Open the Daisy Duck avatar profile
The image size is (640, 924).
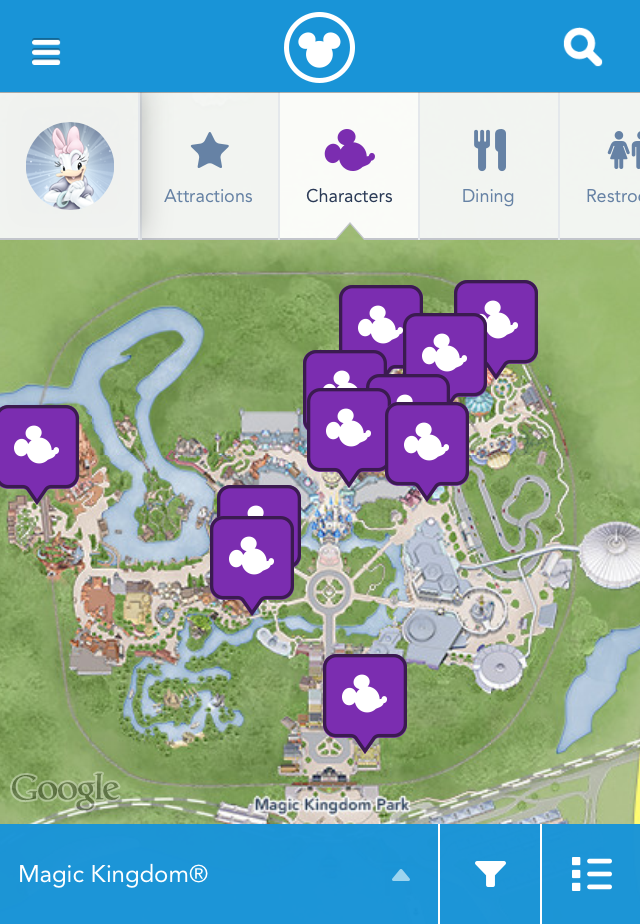click(70, 166)
